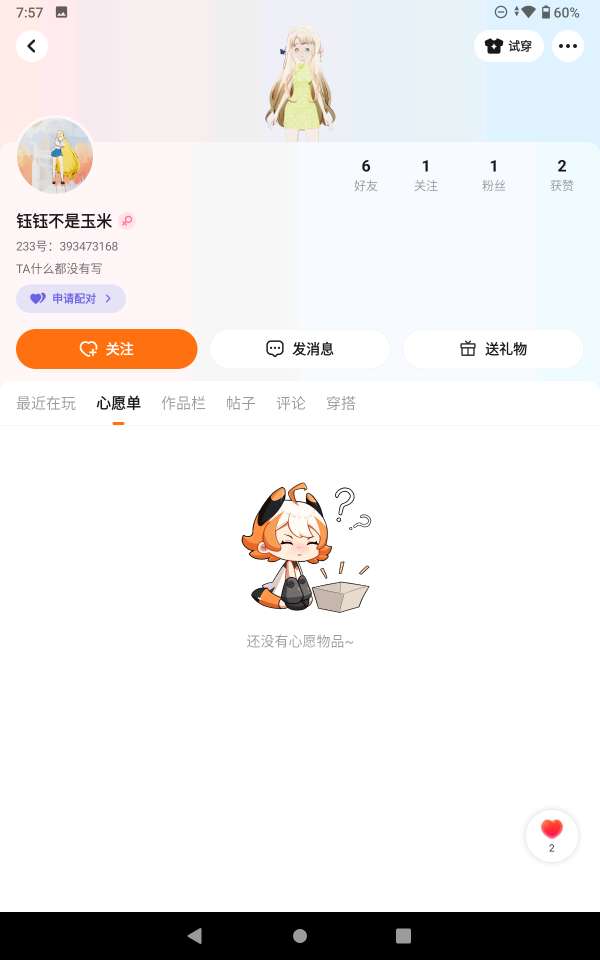This screenshot has height=960, width=600.
Task: View the 粉丝 followers list
Action: tap(493, 175)
